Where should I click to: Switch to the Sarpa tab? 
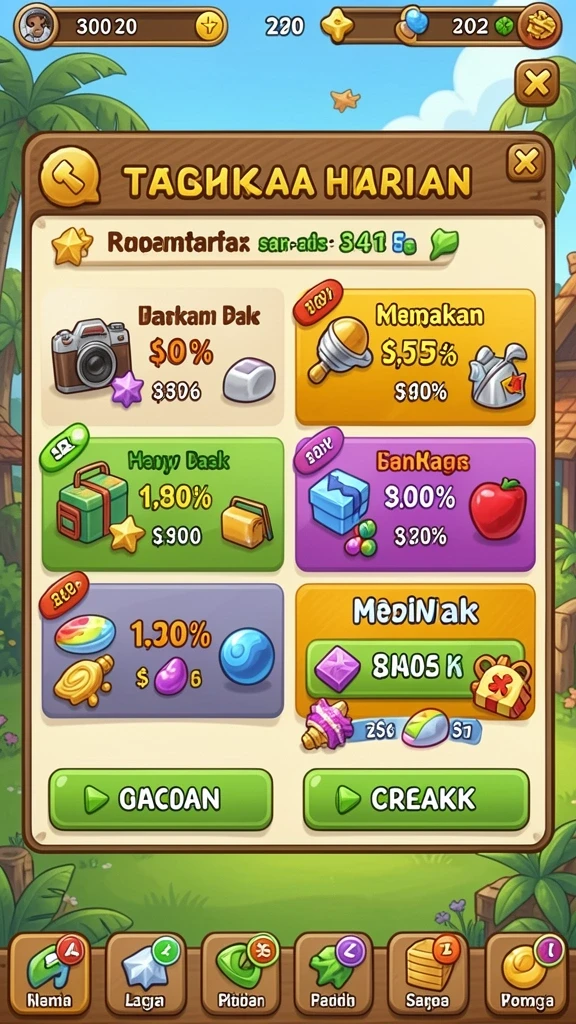[x=428, y=973]
